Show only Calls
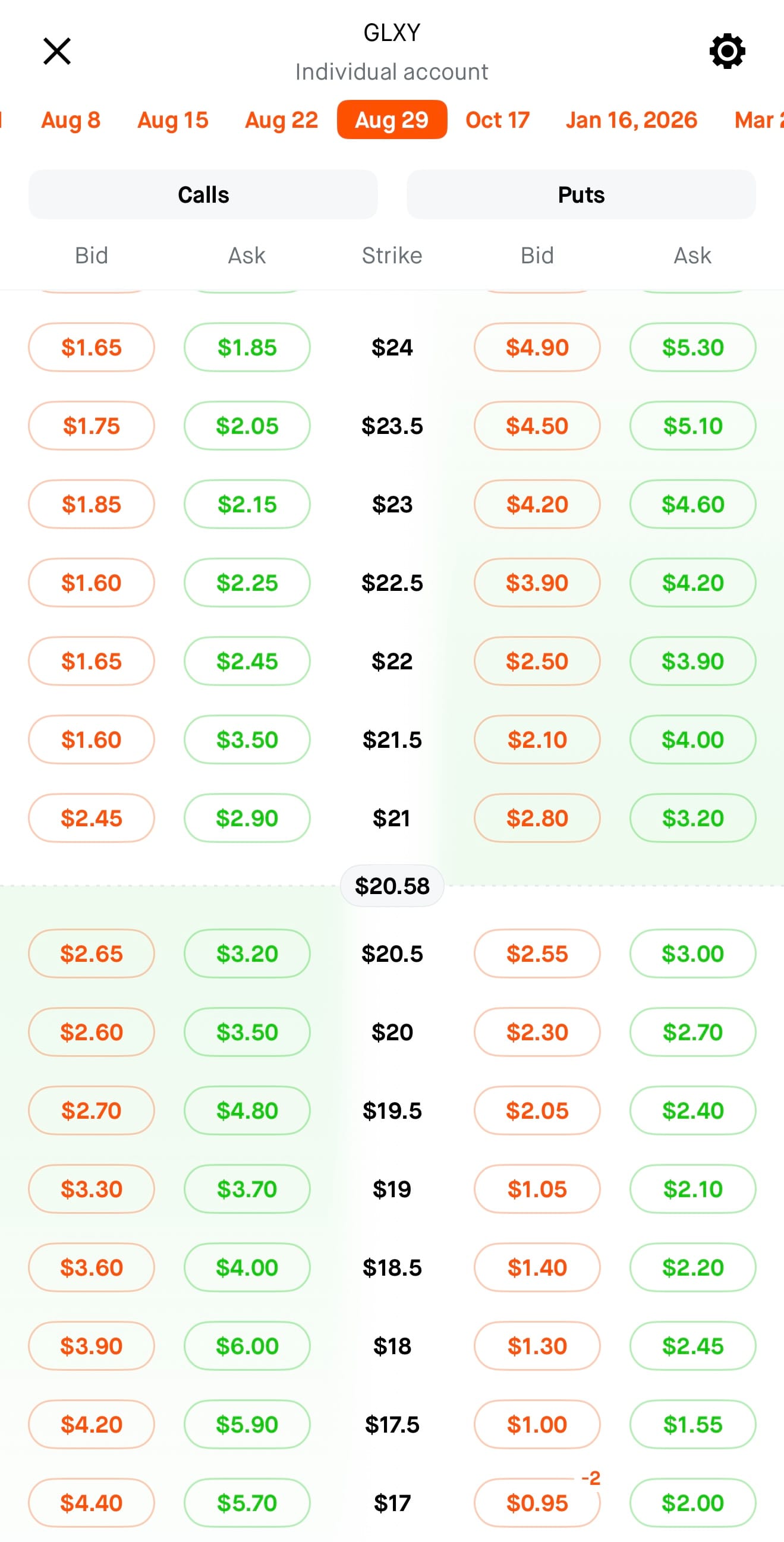784x1542 pixels. [x=203, y=194]
